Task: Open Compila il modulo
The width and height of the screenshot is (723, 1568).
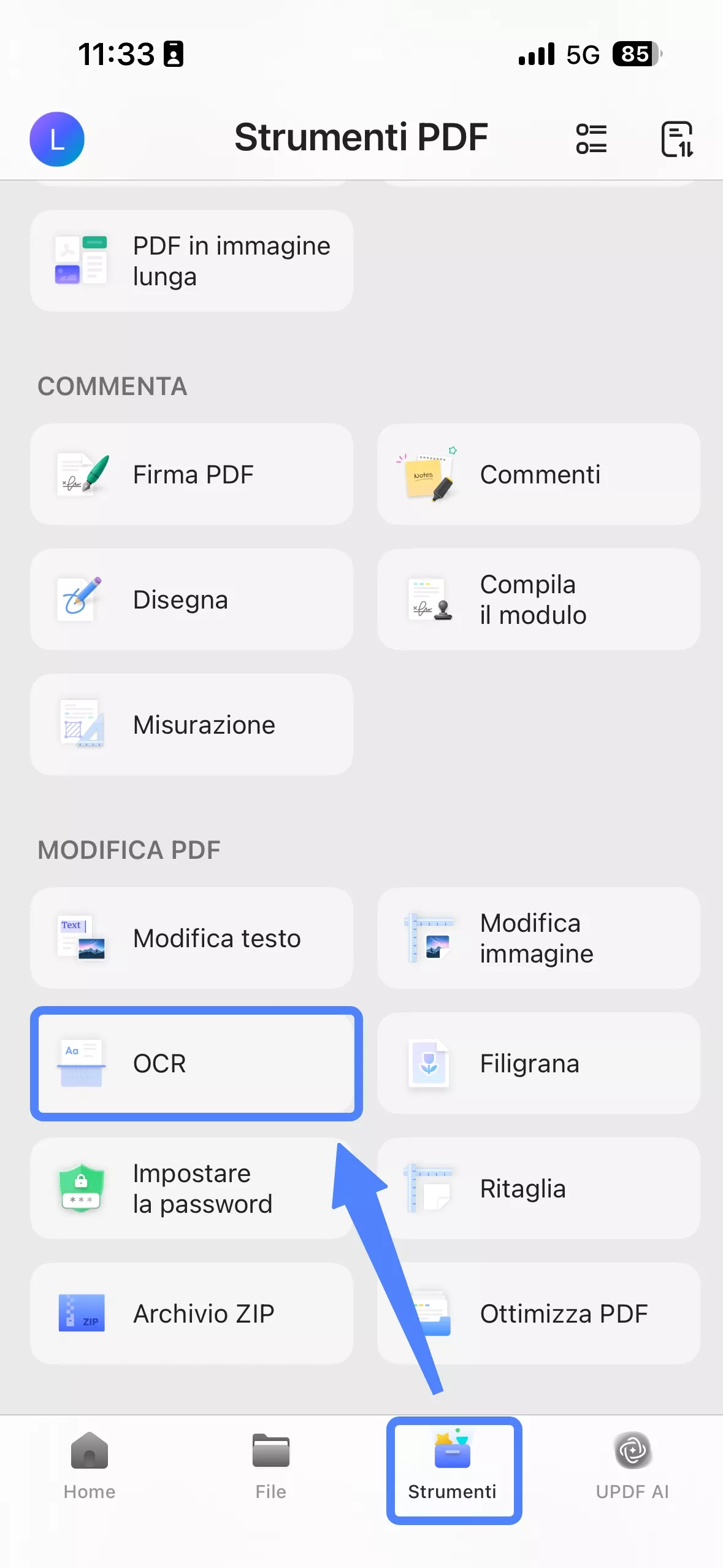Action: pyautogui.click(x=538, y=599)
